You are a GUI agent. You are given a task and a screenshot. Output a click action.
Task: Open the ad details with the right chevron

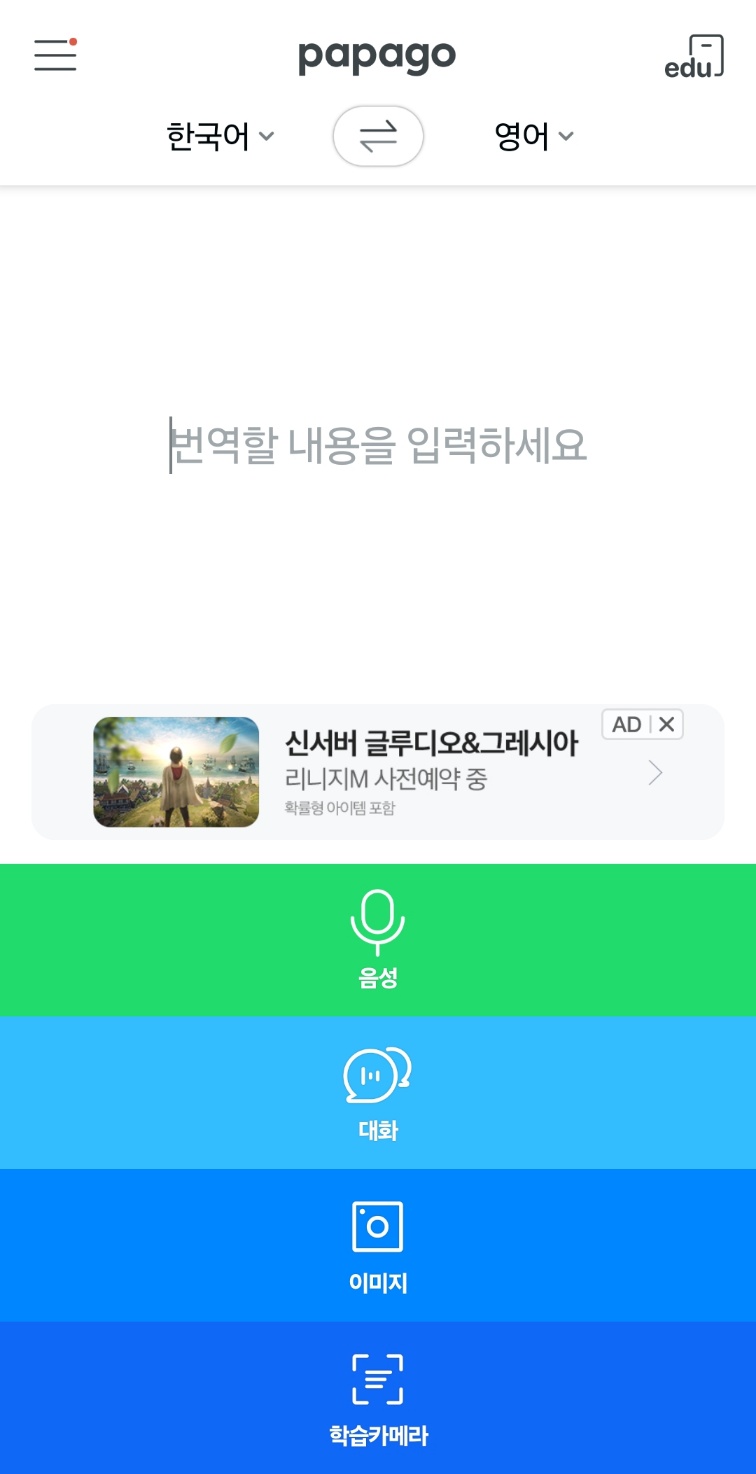(x=654, y=772)
